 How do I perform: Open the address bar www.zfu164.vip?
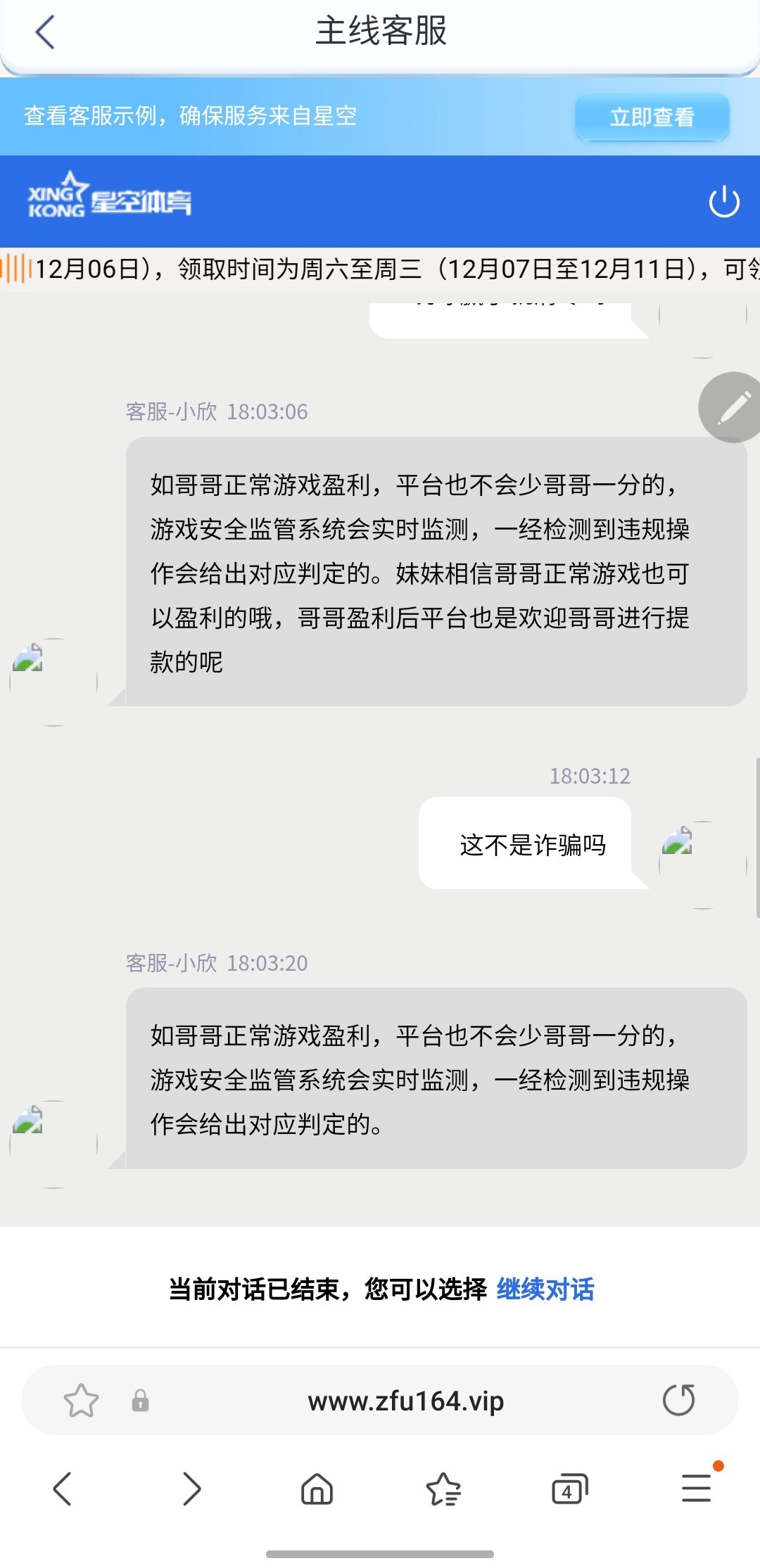point(405,1401)
